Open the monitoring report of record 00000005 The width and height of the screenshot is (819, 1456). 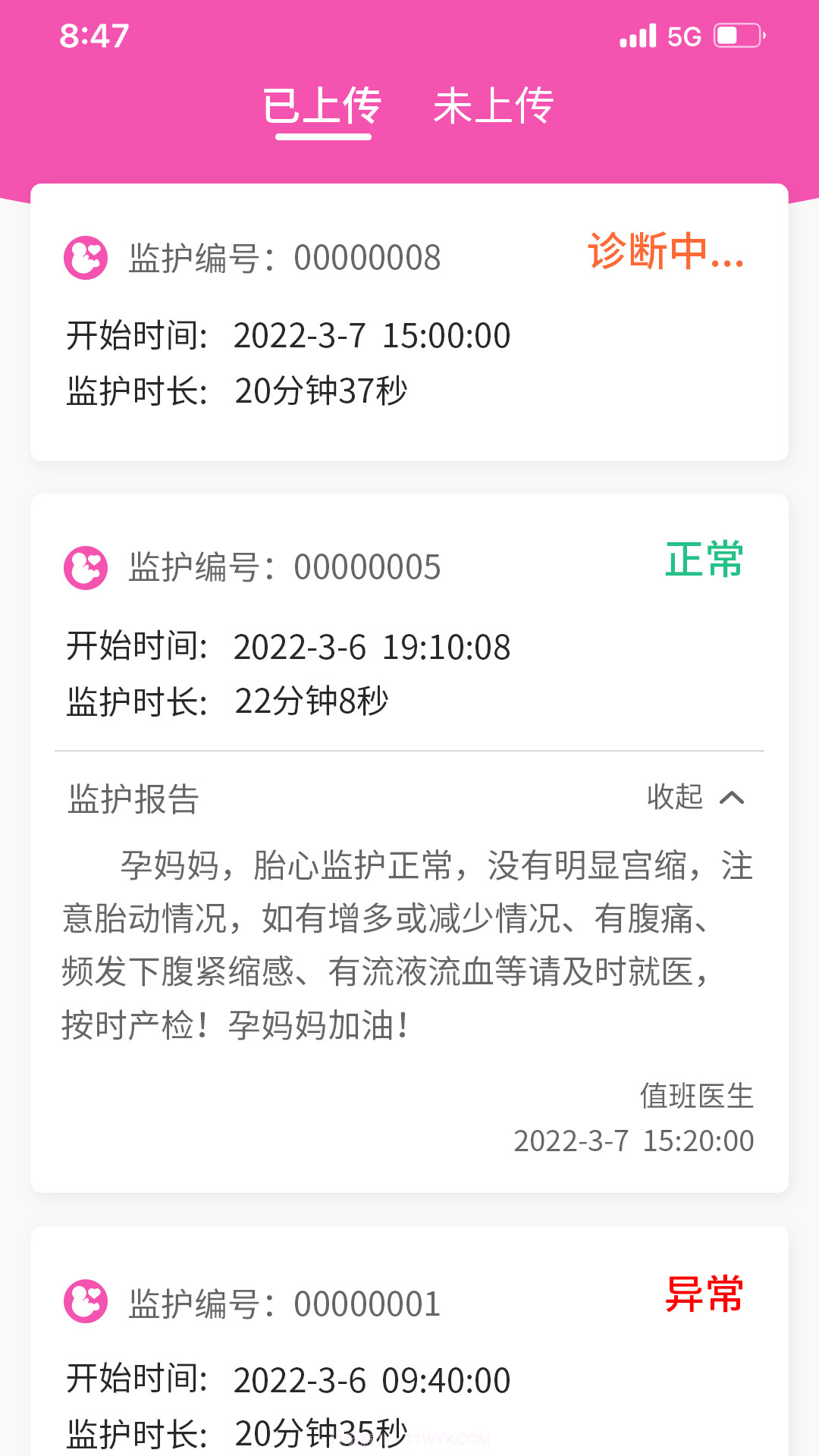click(130, 799)
